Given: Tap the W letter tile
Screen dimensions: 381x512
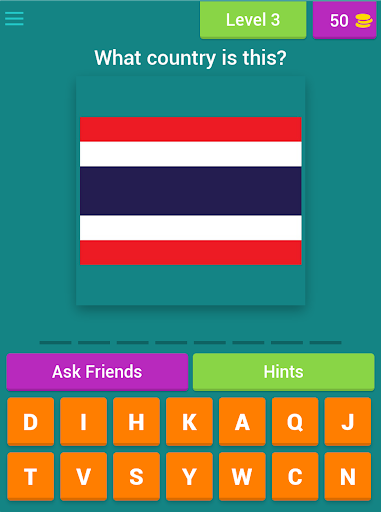Looking at the screenshot, I should tap(242, 477).
